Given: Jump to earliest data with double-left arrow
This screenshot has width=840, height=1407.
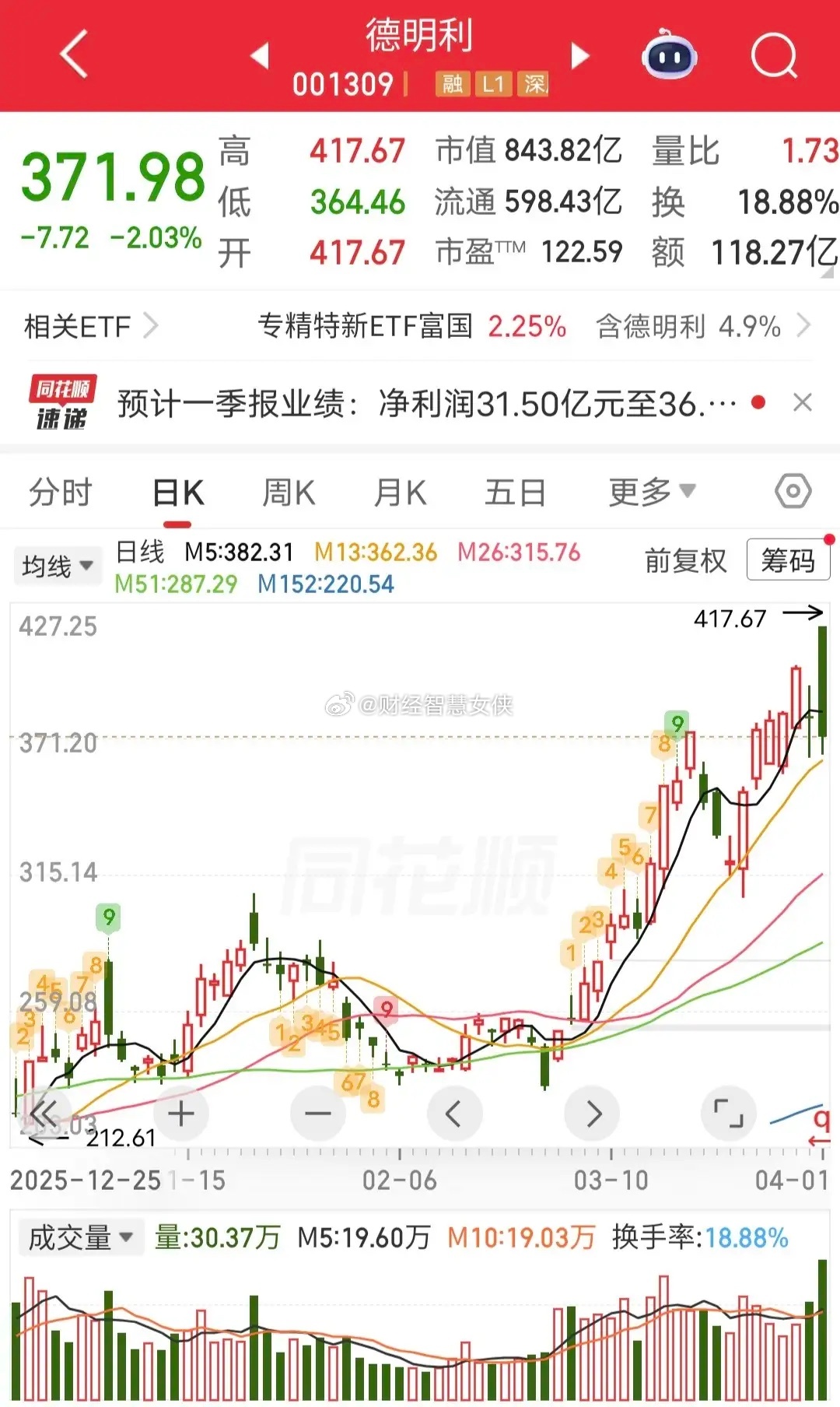Looking at the screenshot, I should click(x=45, y=1113).
